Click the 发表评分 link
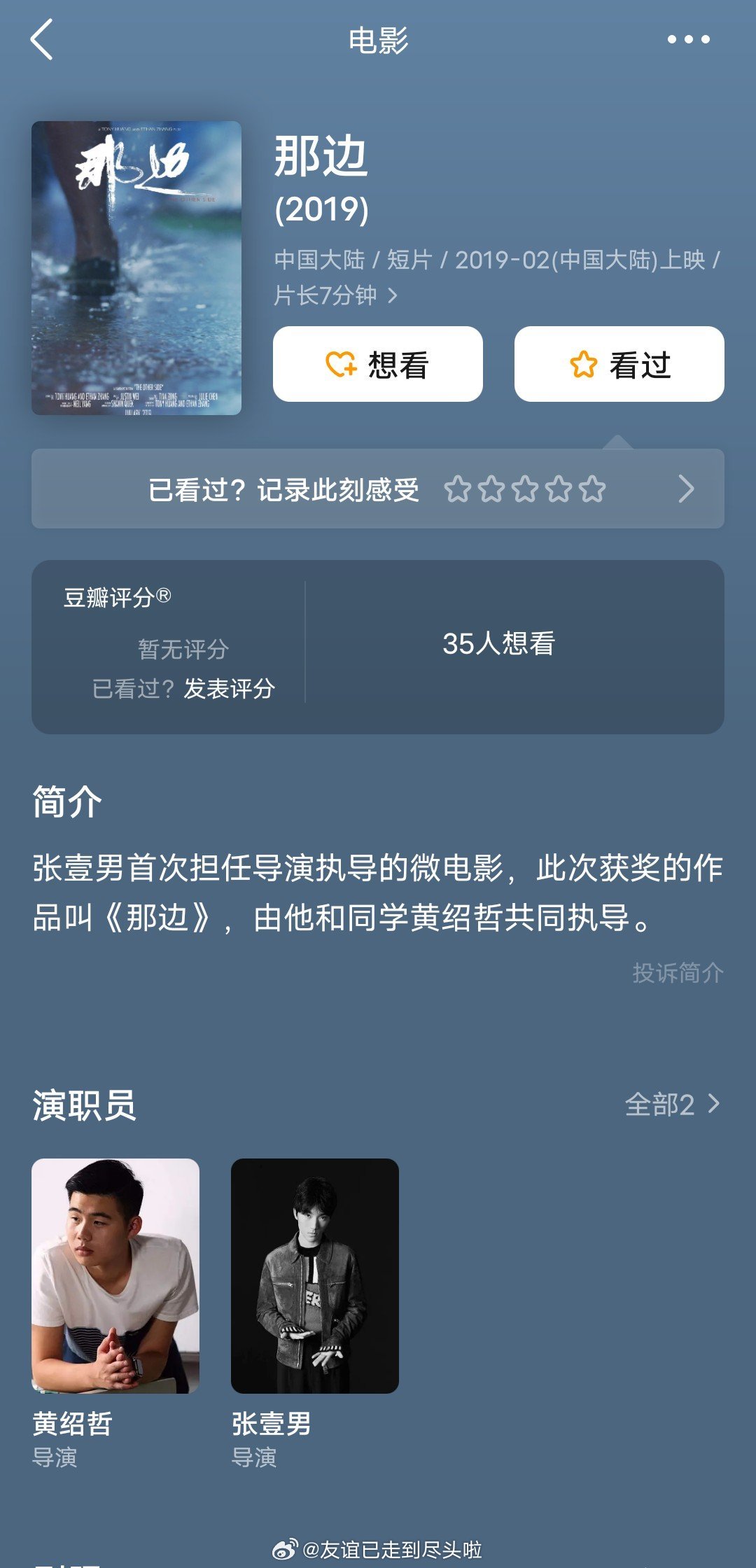The image size is (756, 1568). (231, 689)
